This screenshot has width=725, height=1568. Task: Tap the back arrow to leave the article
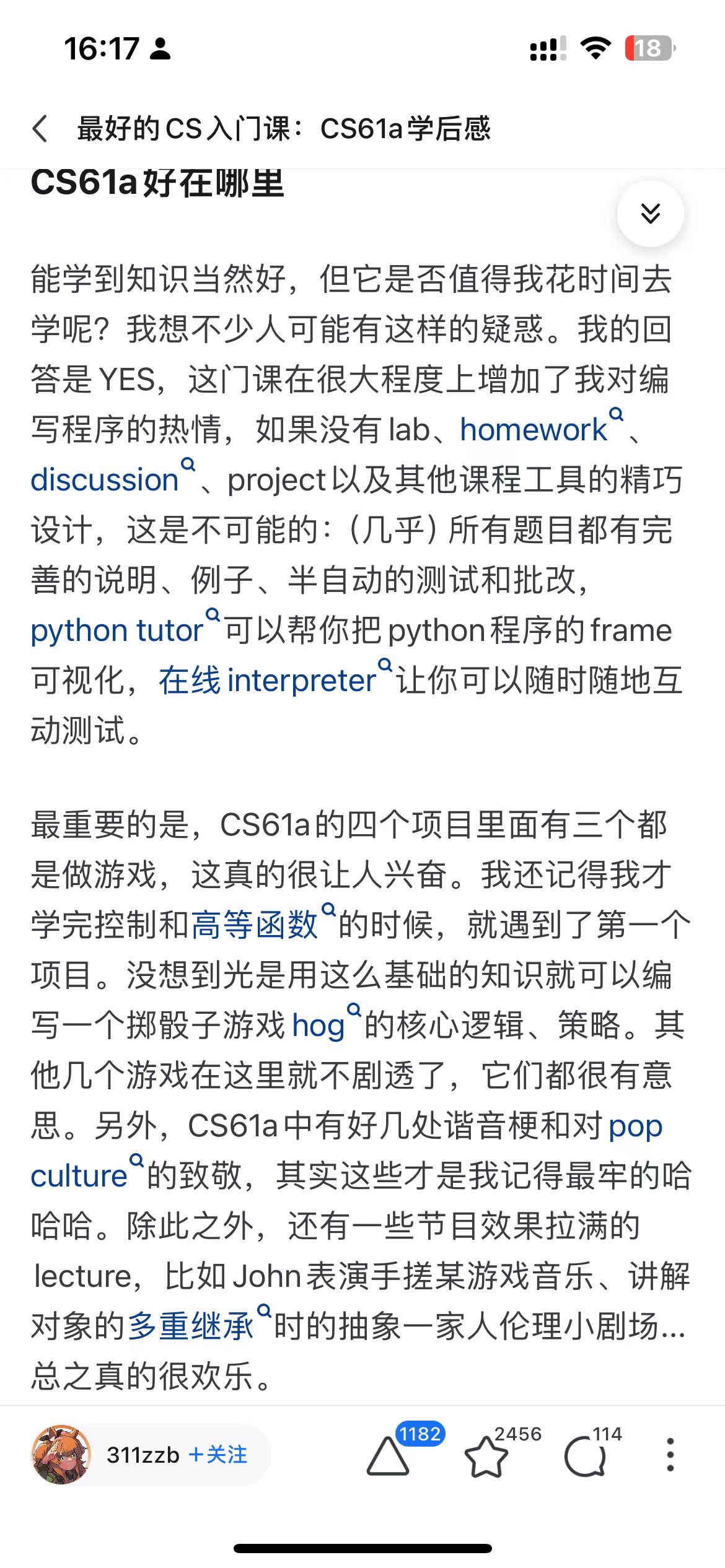[39, 129]
